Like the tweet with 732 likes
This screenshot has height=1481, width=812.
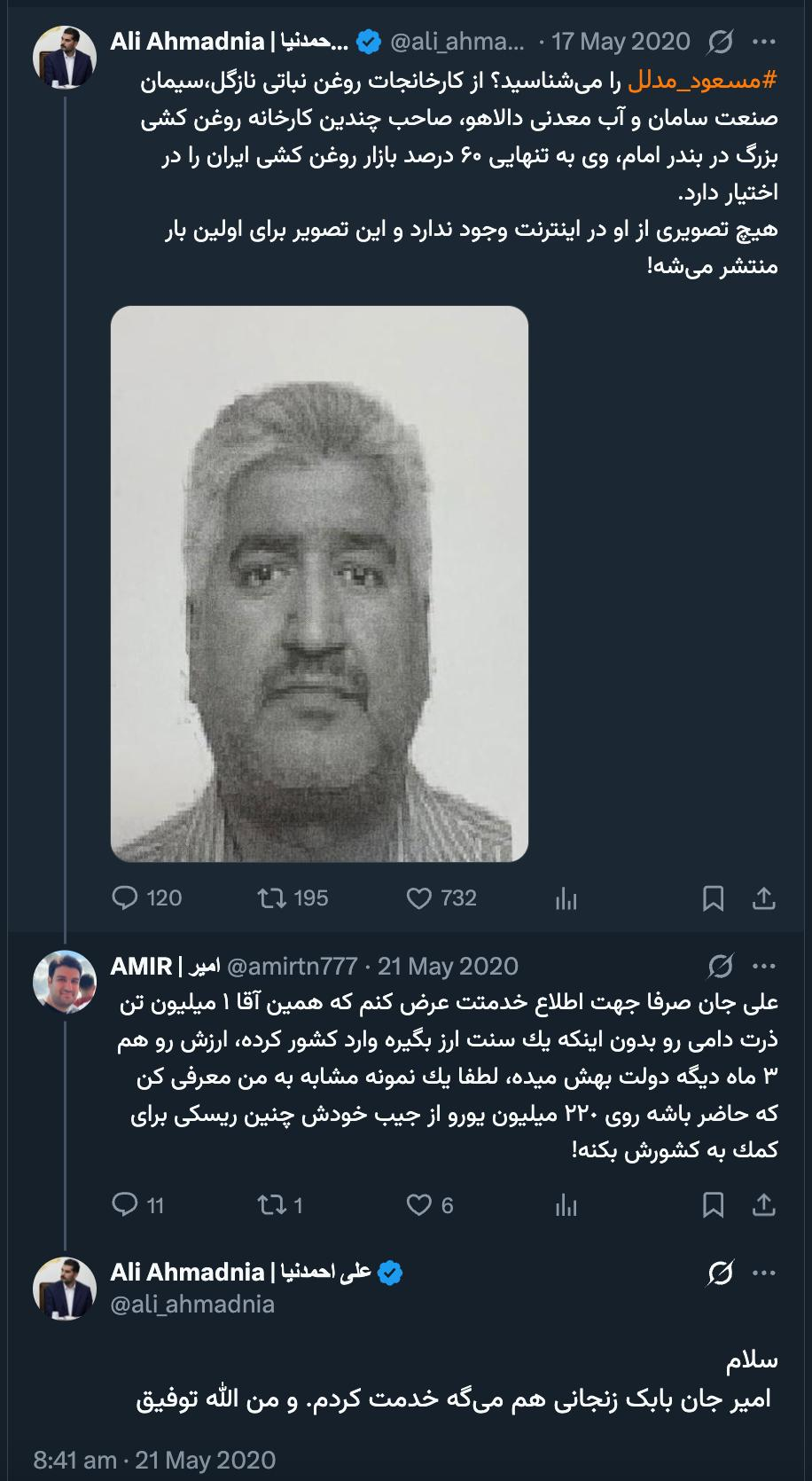click(x=418, y=898)
